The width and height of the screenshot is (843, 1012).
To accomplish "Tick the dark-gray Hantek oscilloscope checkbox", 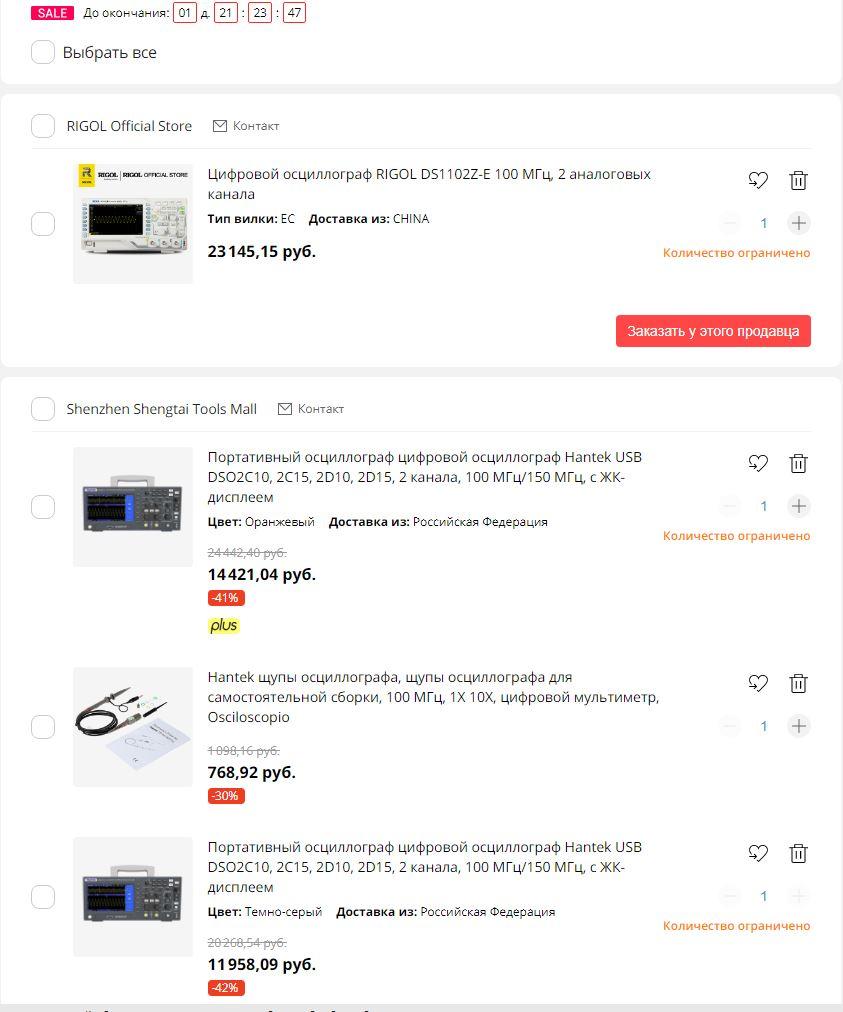I will [43, 897].
